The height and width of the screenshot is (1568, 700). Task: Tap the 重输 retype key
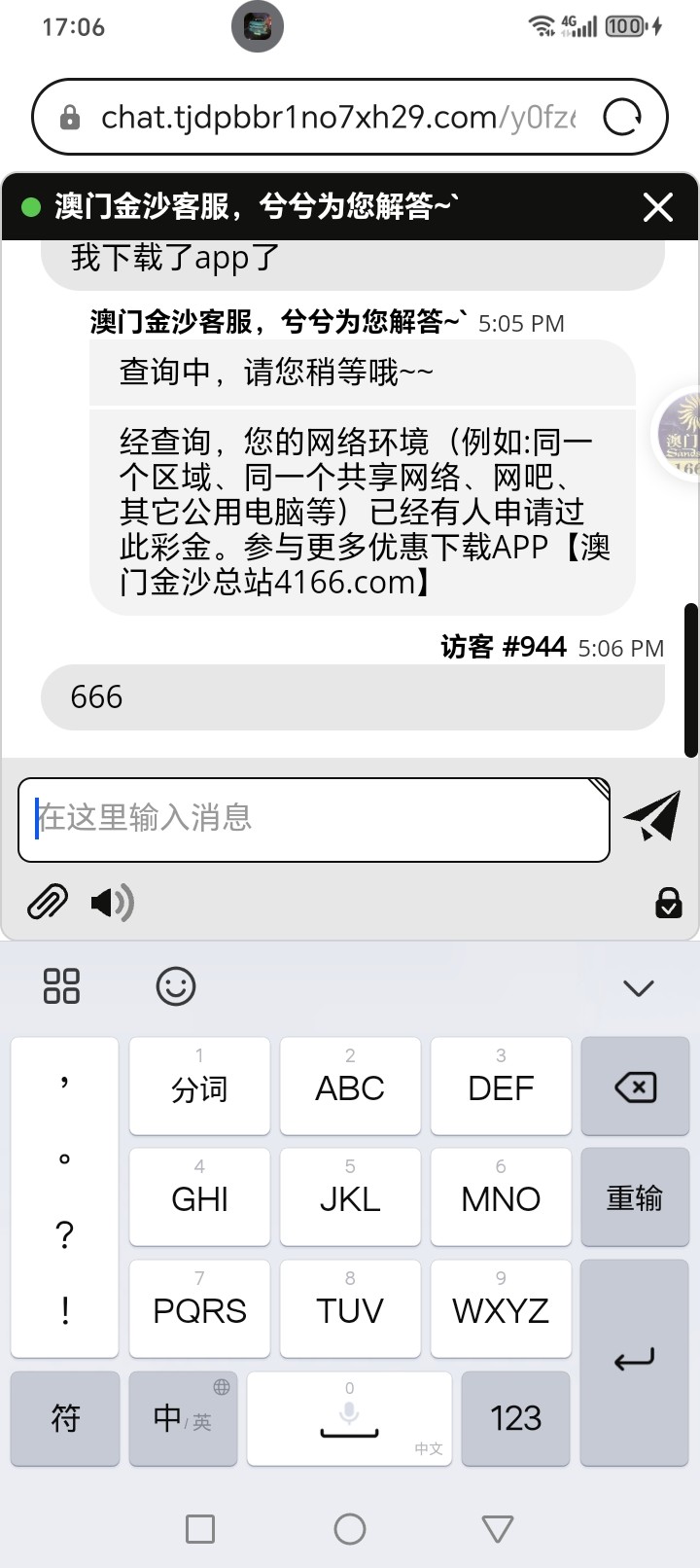click(635, 1197)
